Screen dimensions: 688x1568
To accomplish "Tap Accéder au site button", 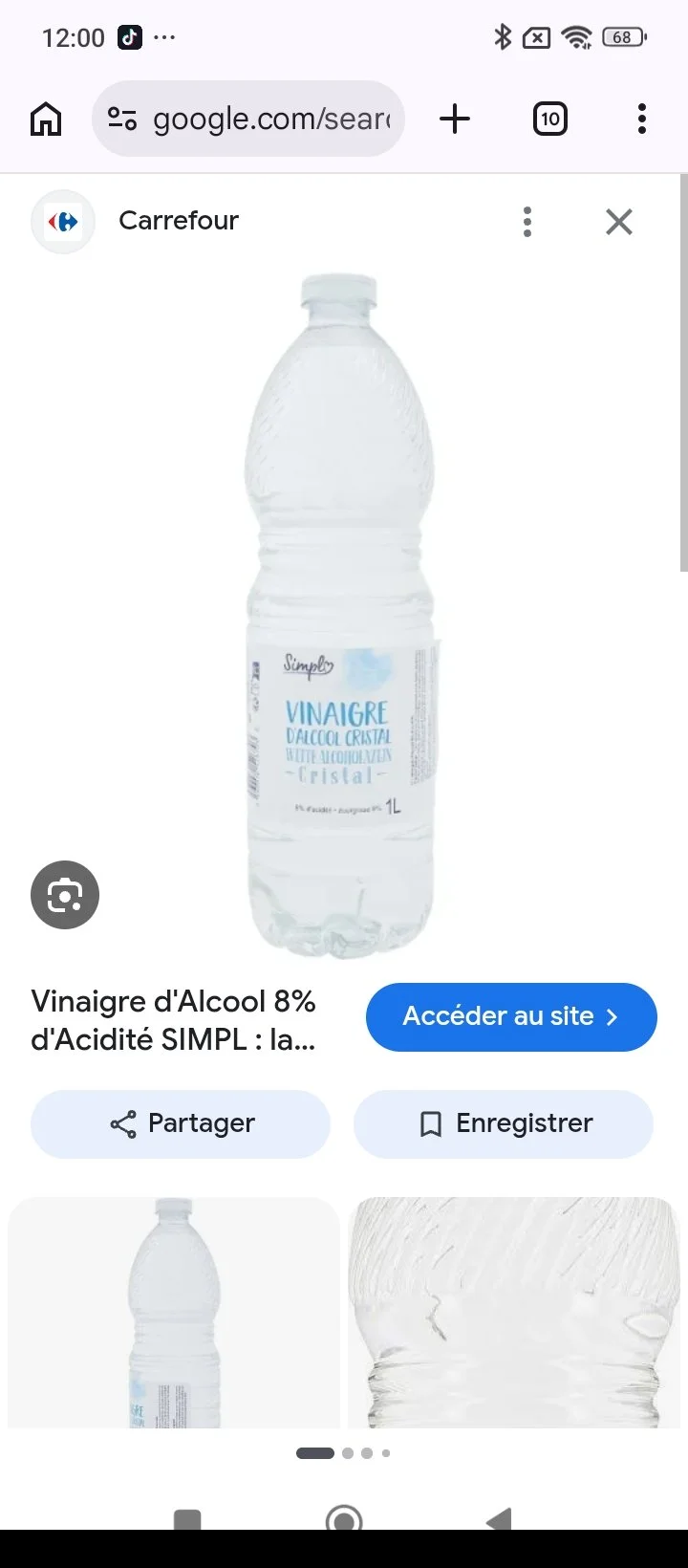I will point(511,1016).
